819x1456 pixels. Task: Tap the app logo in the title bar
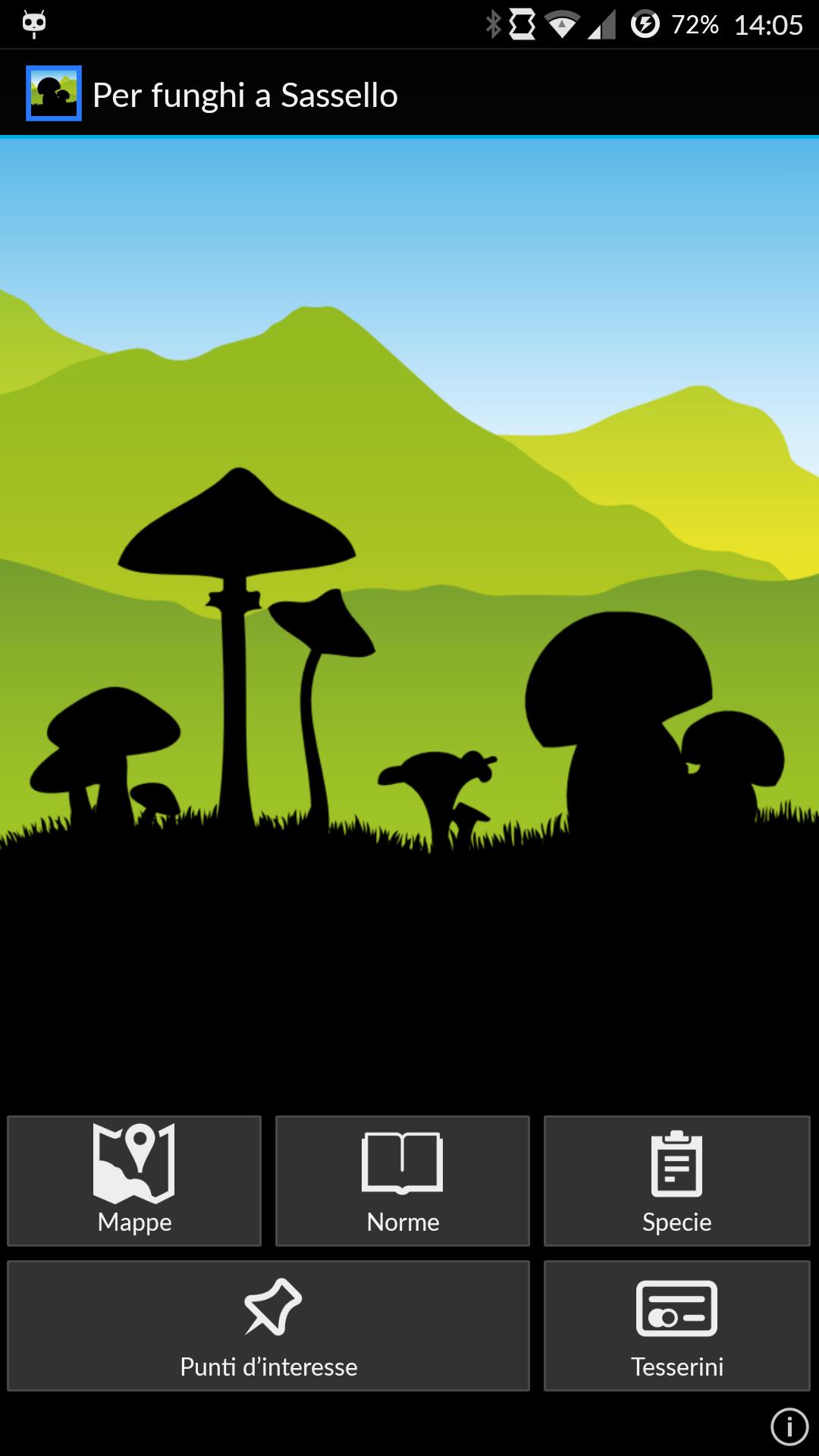click(x=52, y=93)
